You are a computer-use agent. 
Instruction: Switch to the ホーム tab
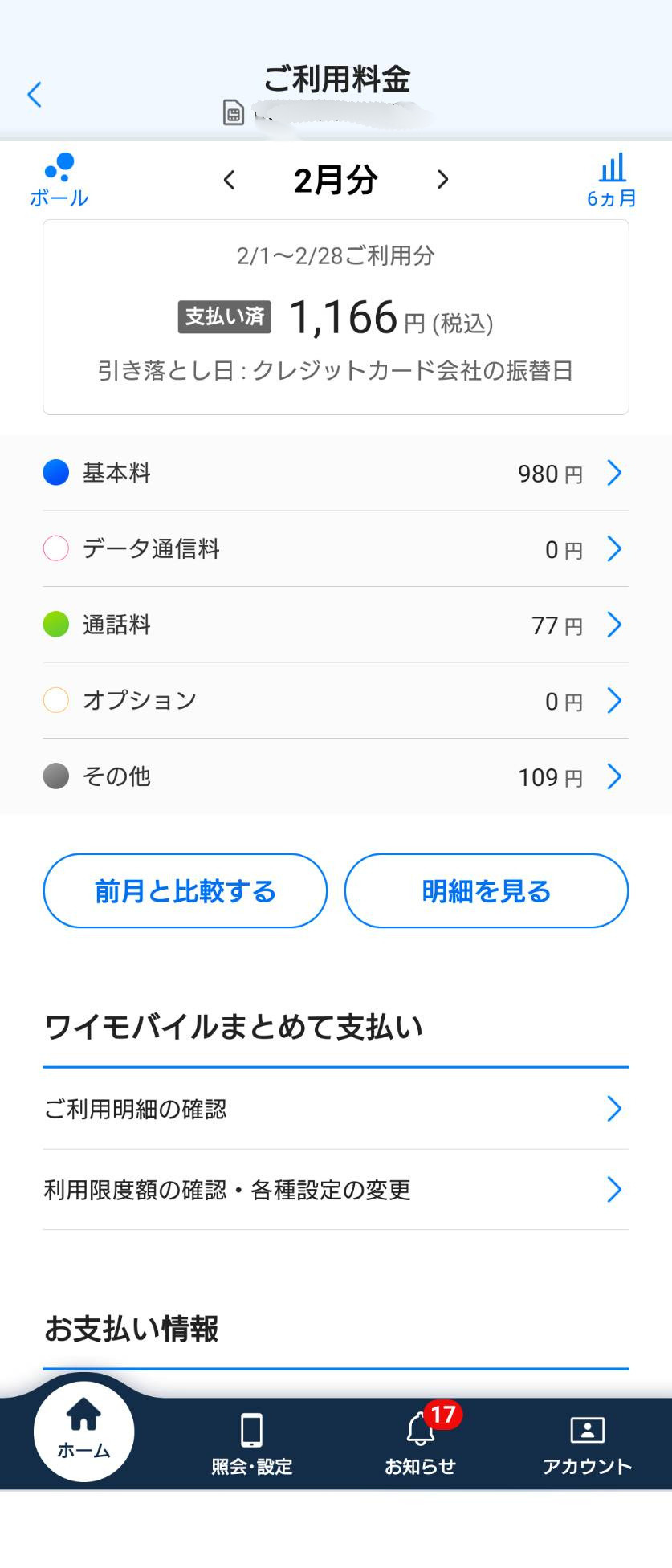(x=83, y=1433)
